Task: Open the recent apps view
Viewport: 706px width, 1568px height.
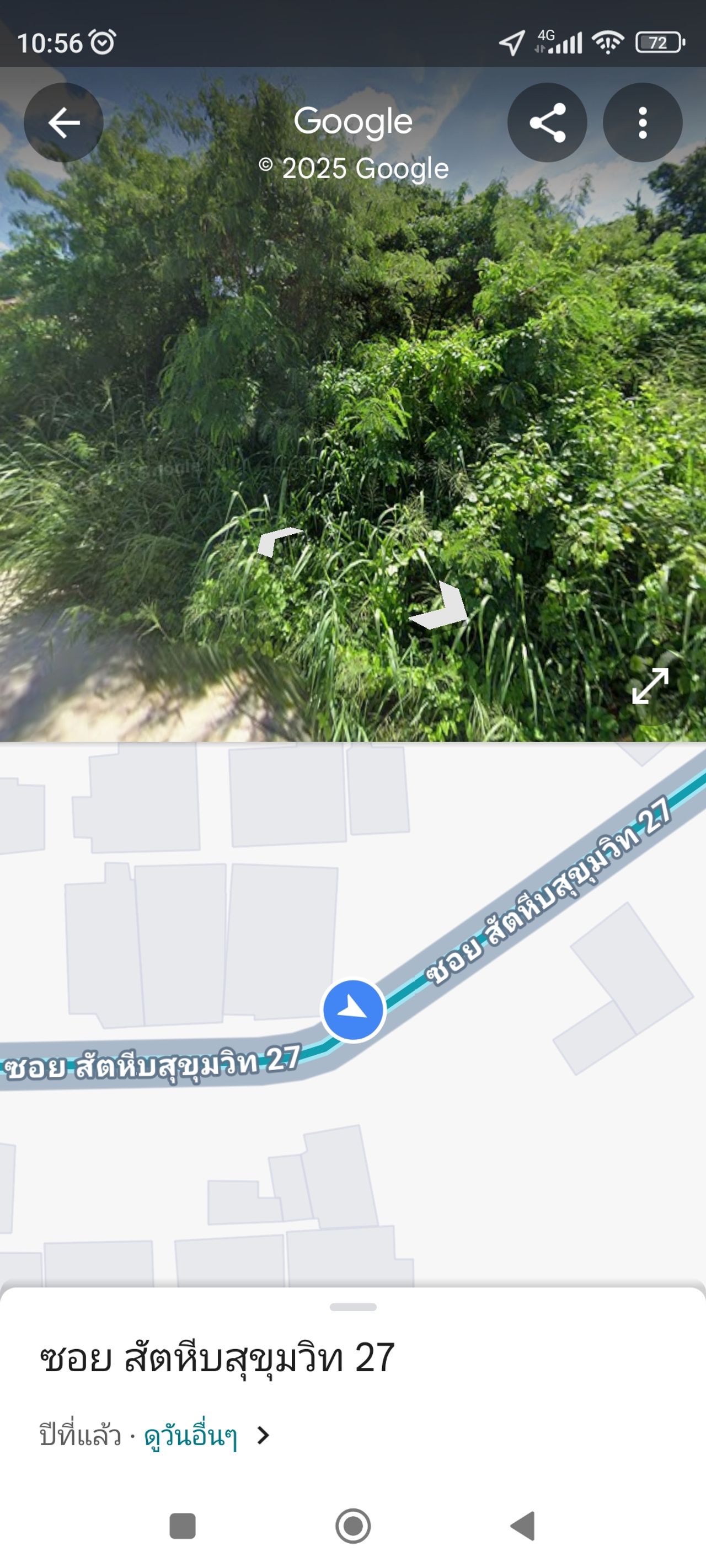Action: click(x=182, y=1526)
